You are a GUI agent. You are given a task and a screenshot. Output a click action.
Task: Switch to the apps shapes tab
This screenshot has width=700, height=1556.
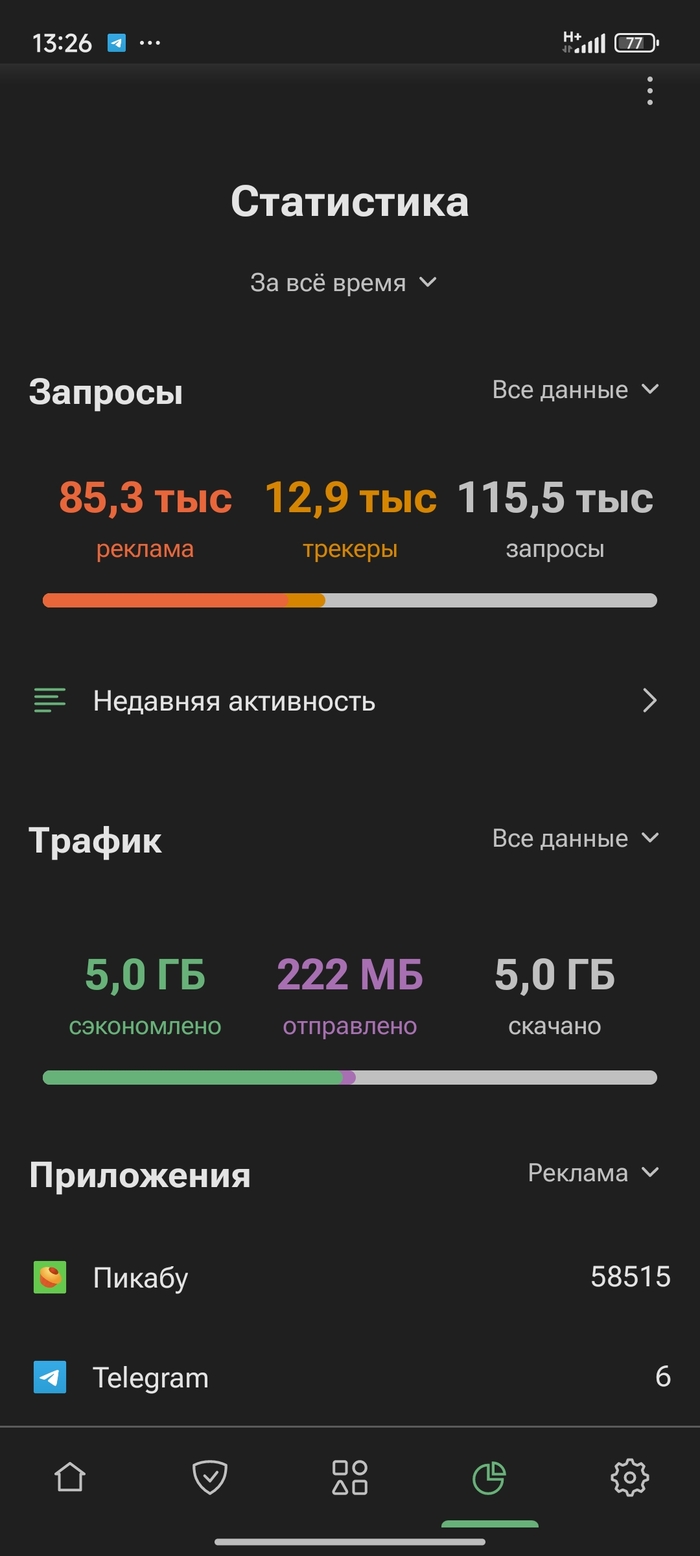coord(350,1477)
